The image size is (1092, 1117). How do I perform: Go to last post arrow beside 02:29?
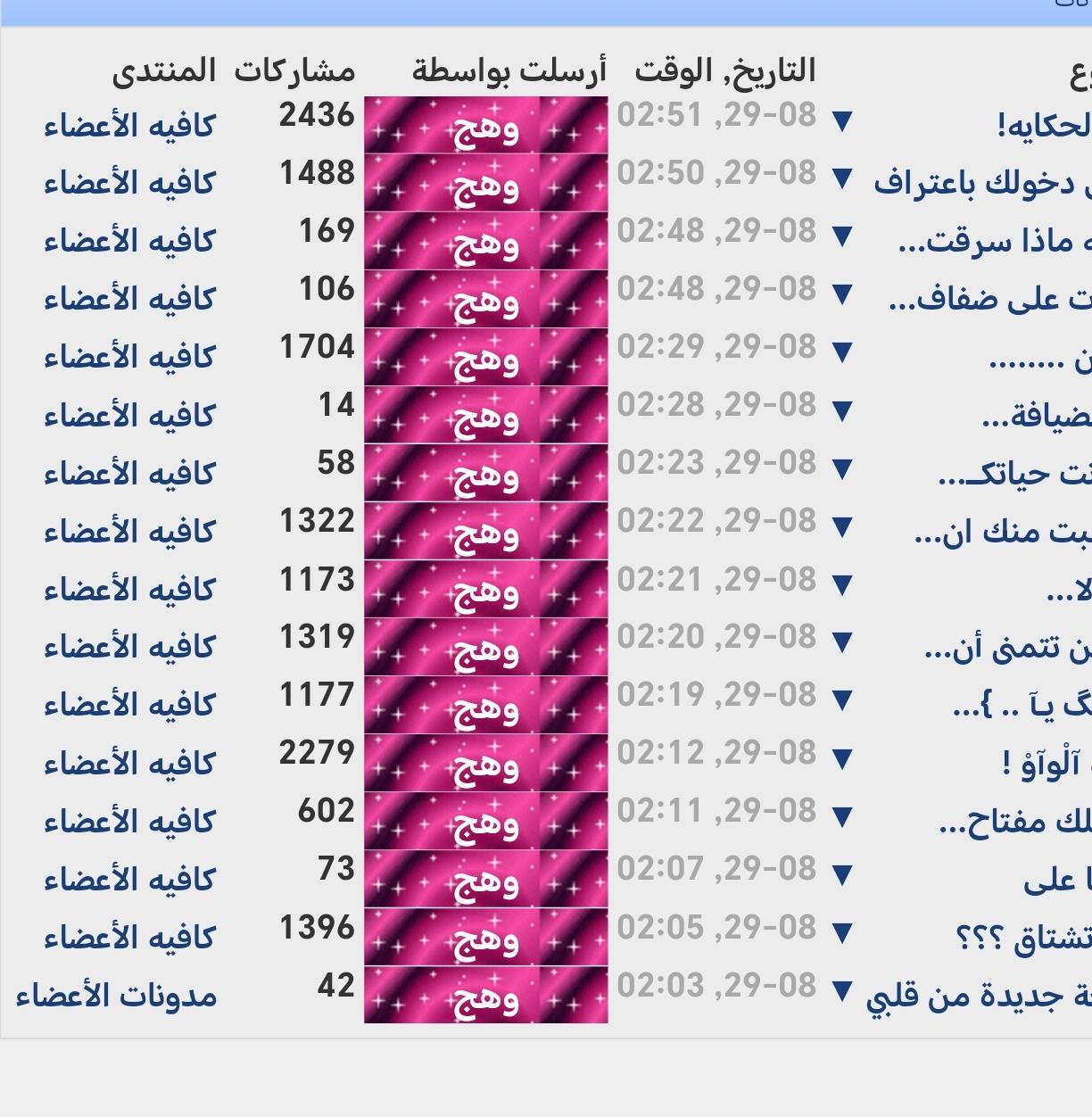pyautogui.click(x=842, y=352)
